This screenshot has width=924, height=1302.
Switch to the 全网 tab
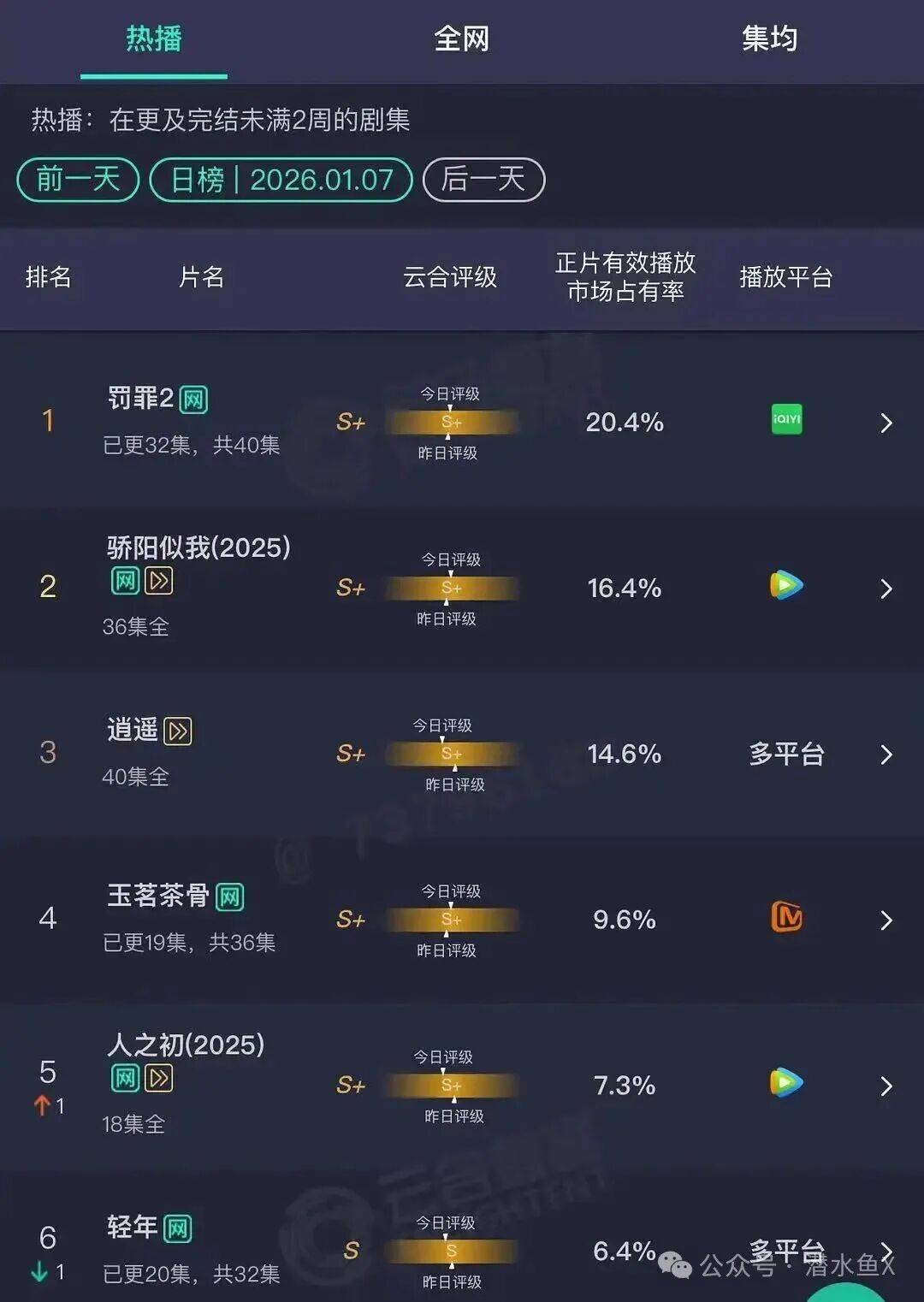461,38
